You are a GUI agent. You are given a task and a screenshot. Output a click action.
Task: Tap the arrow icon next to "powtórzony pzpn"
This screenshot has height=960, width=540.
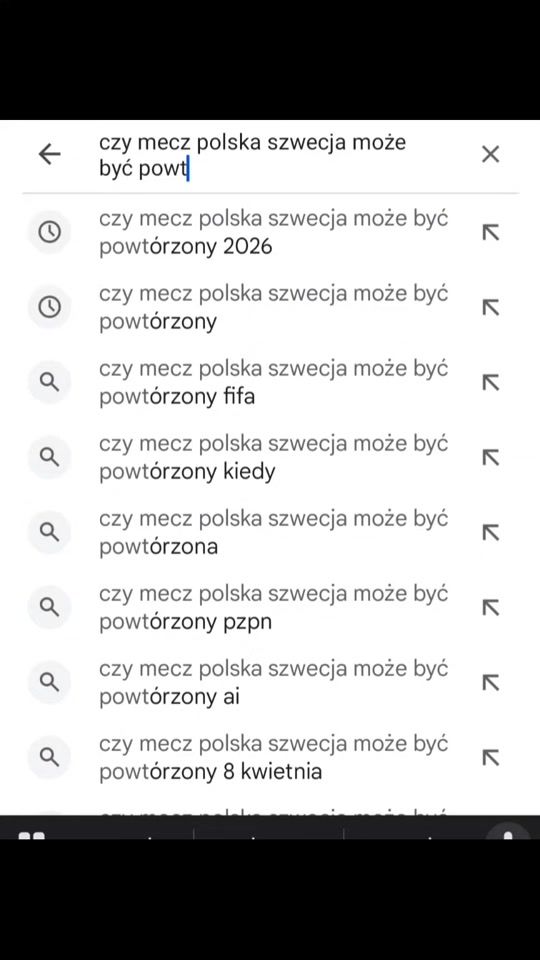pos(490,607)
